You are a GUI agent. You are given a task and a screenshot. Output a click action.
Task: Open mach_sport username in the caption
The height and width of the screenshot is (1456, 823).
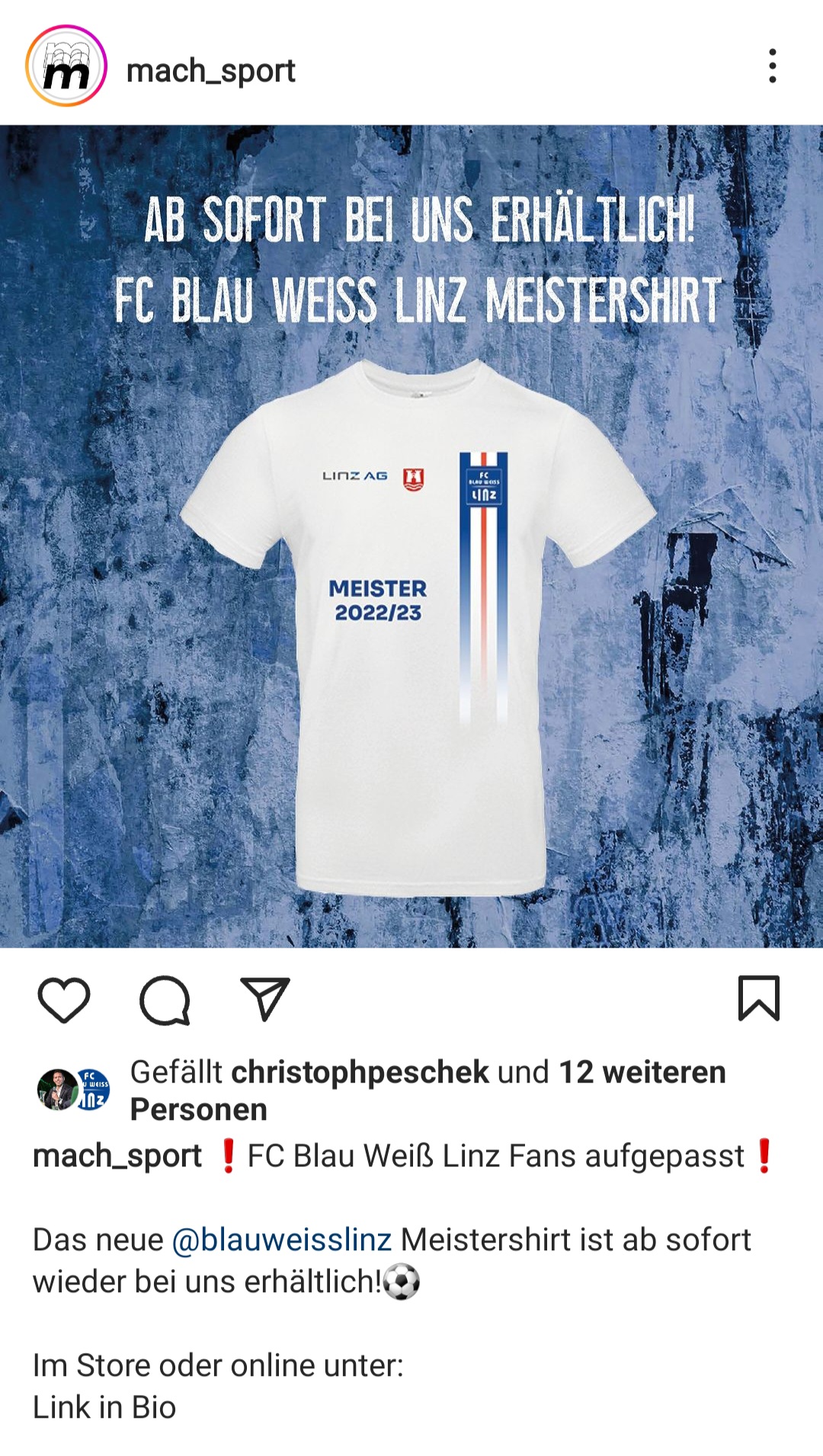(117, 1157)
